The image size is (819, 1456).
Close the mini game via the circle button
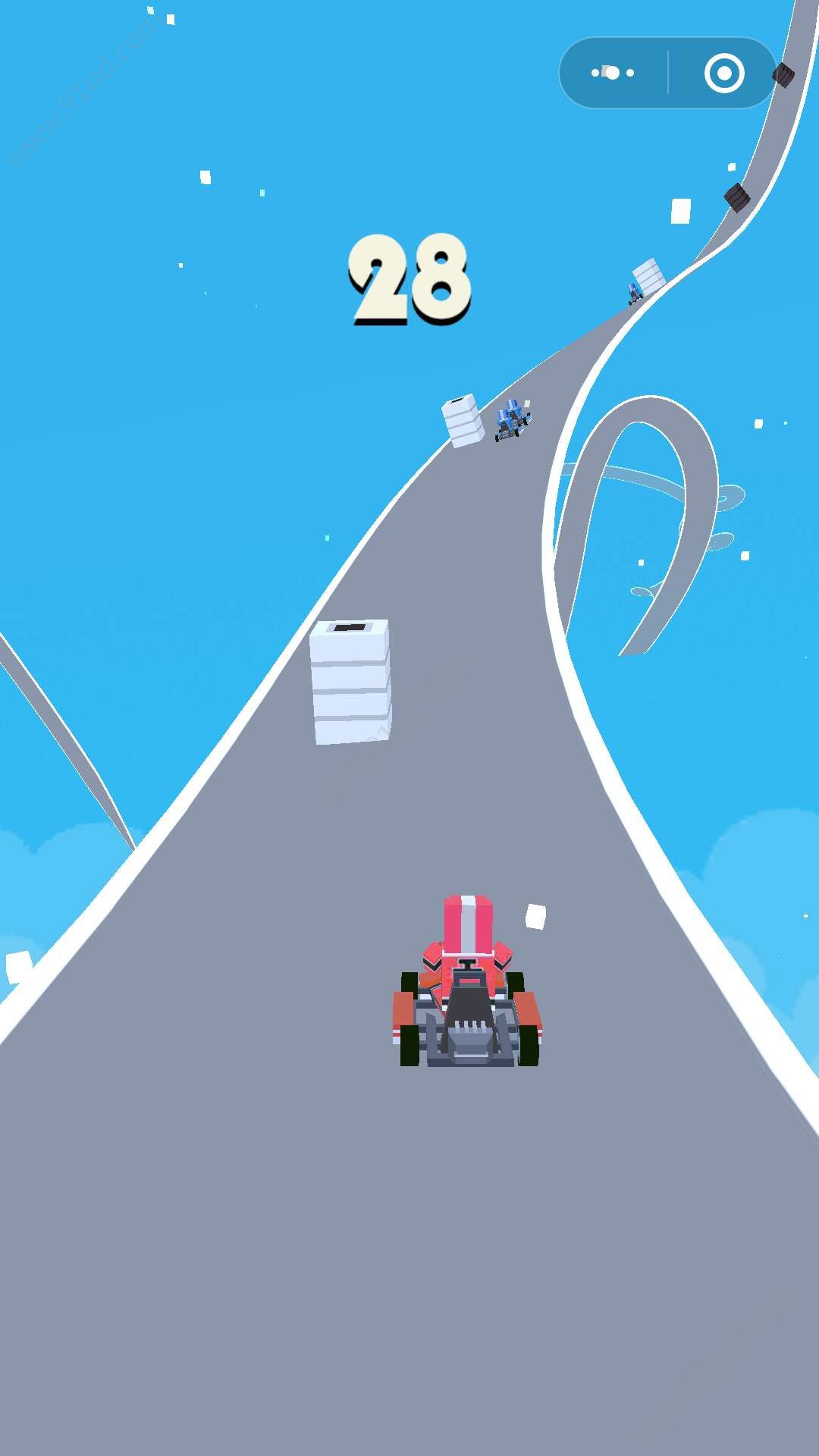(x=724, y=73)
